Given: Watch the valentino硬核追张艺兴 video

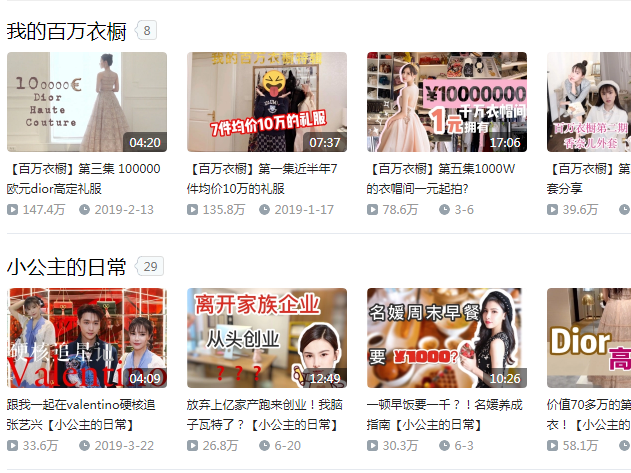Looking at the screenshot, I should 86,338.
